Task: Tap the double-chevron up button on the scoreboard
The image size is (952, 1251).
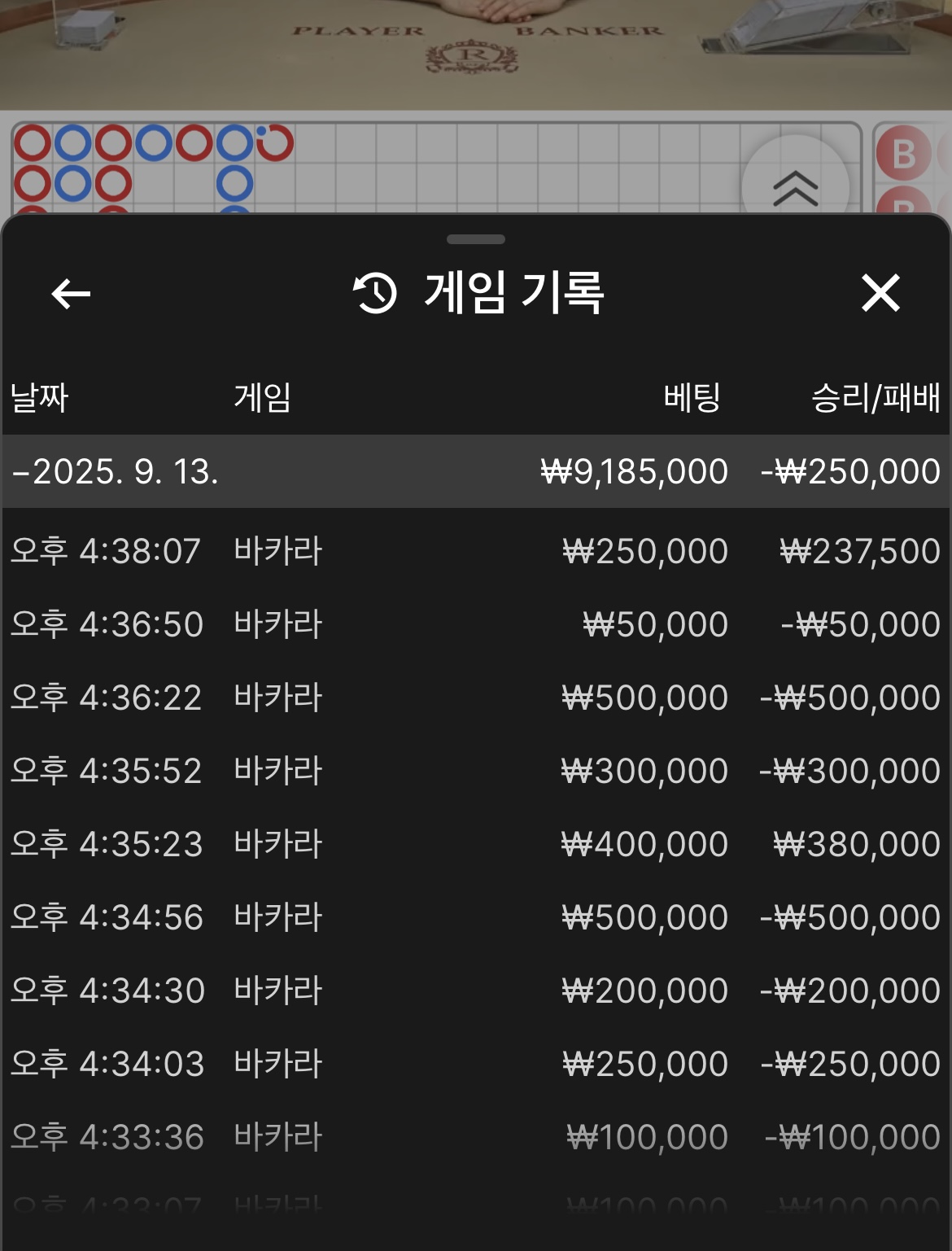Action: point(795,188)
